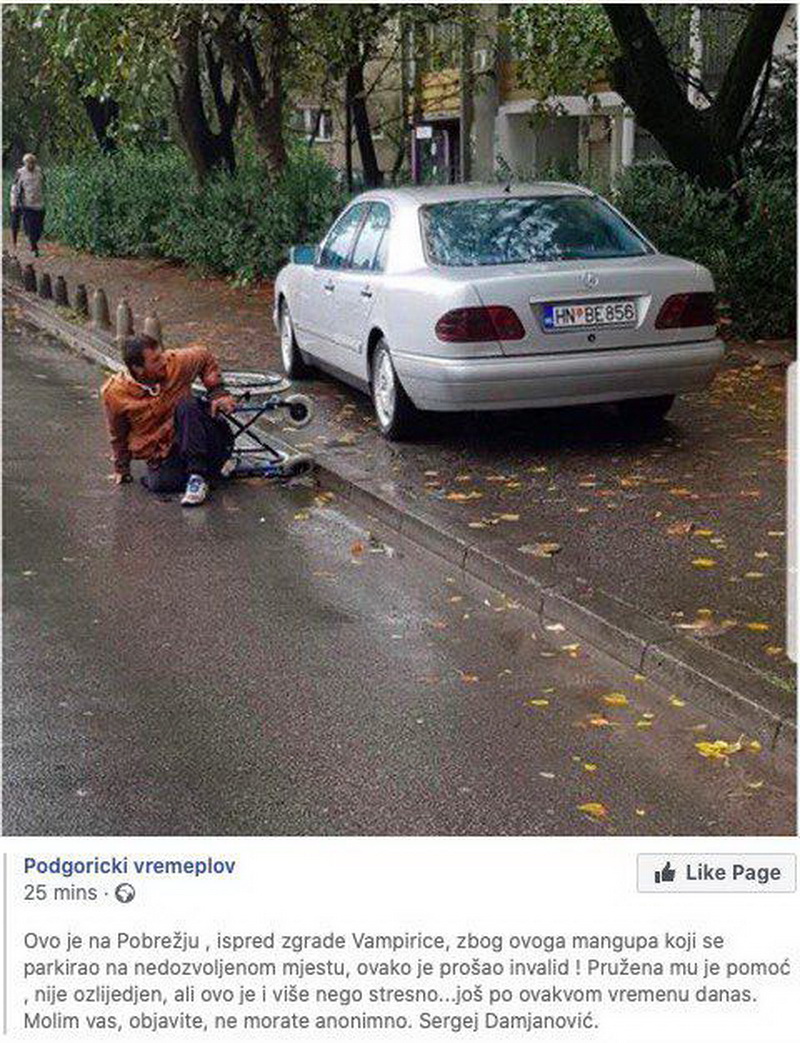Like the Podgoricki vremeplov page

[716, 873]
